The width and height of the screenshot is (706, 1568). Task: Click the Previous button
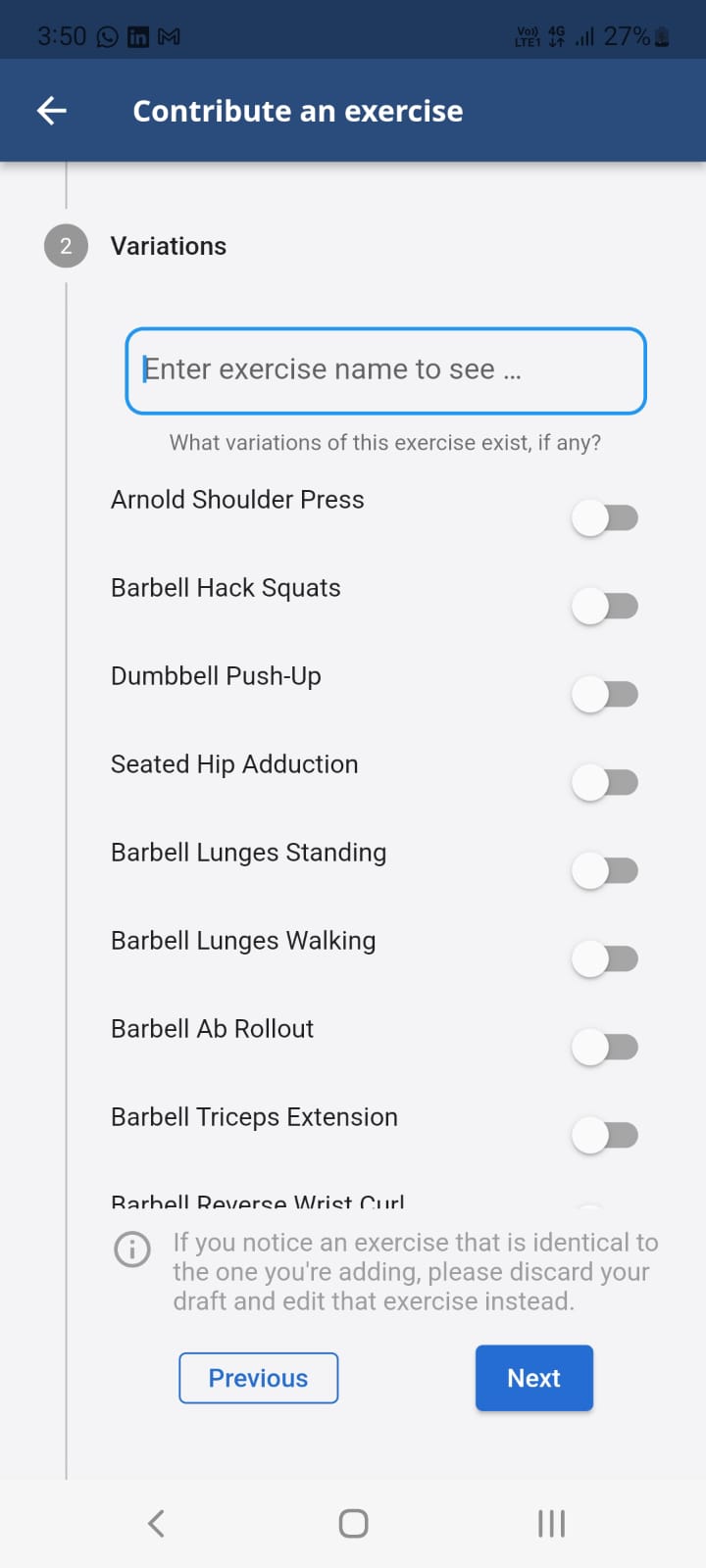(258, 1378)
